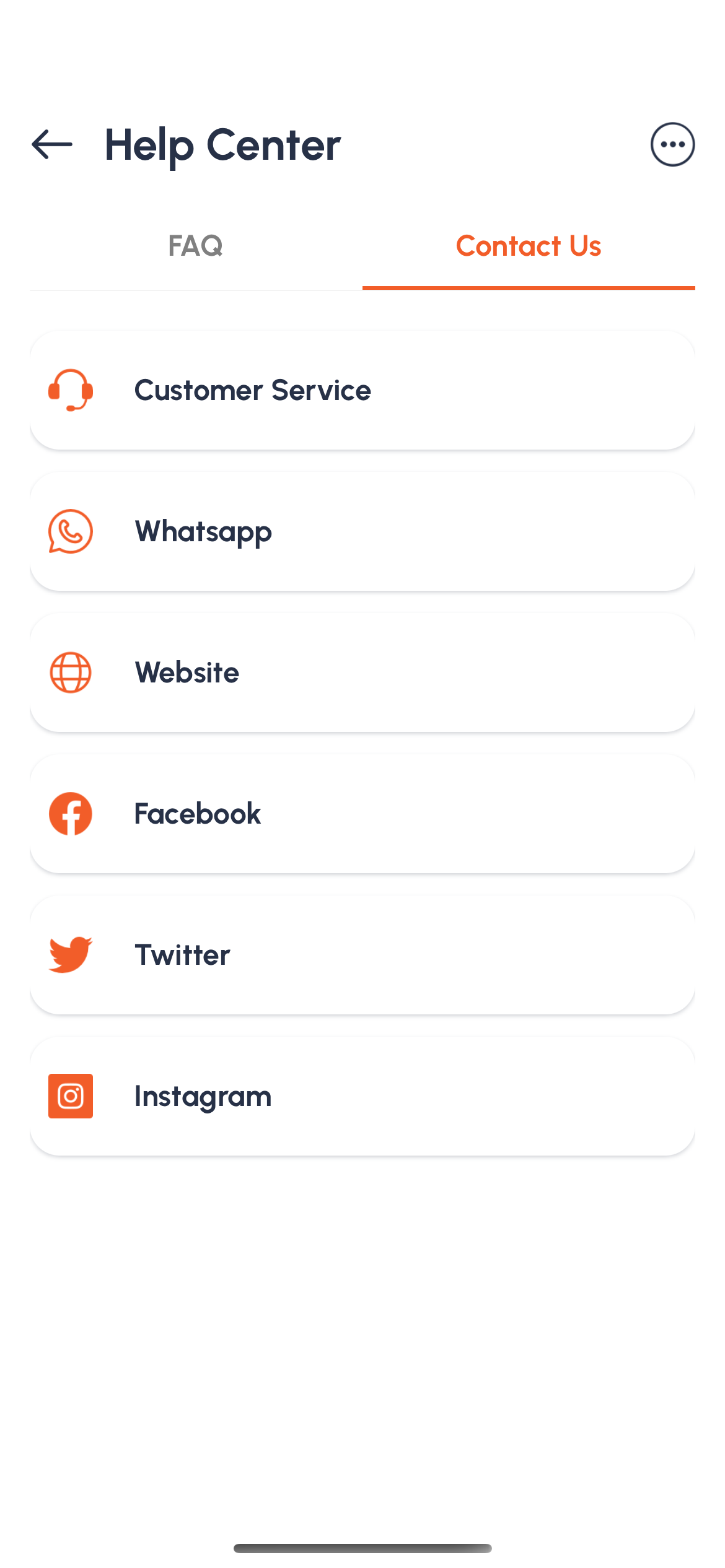Click the Twitter bird icon

(x=70, y=954)
